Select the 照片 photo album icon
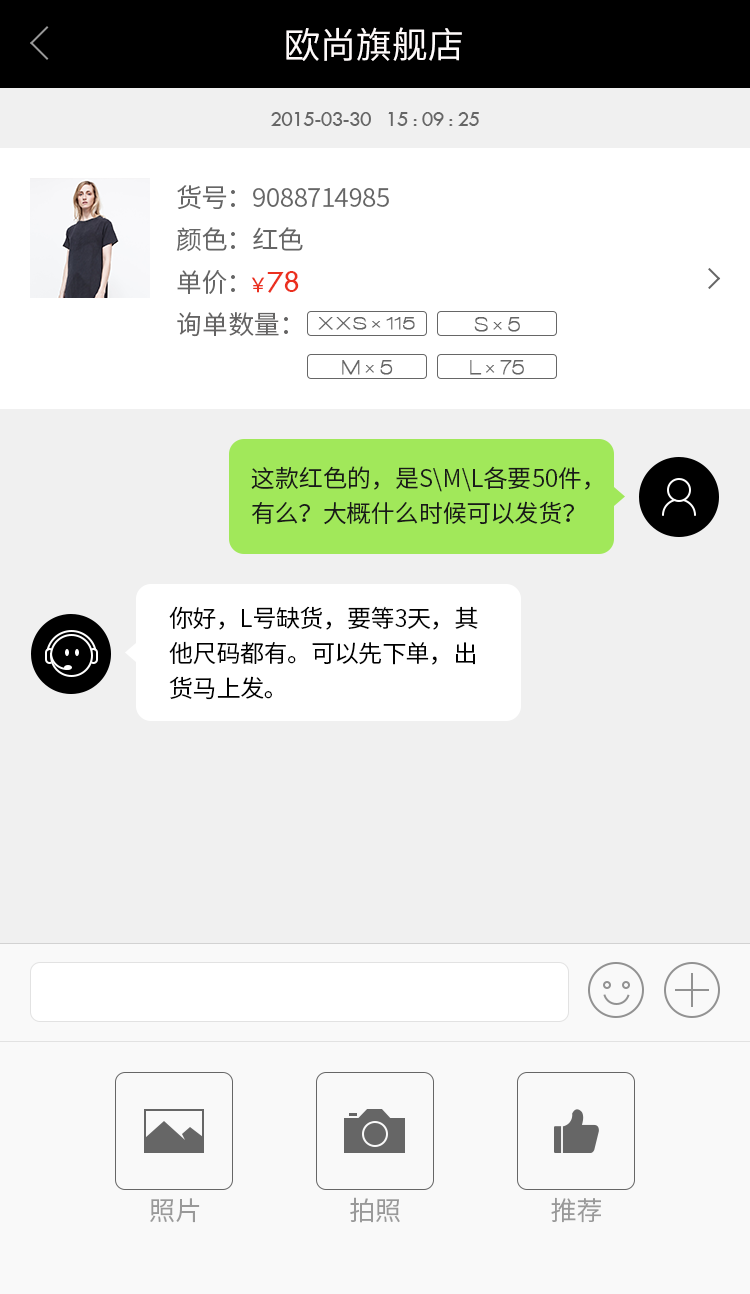 click(x=173, y=1130)
